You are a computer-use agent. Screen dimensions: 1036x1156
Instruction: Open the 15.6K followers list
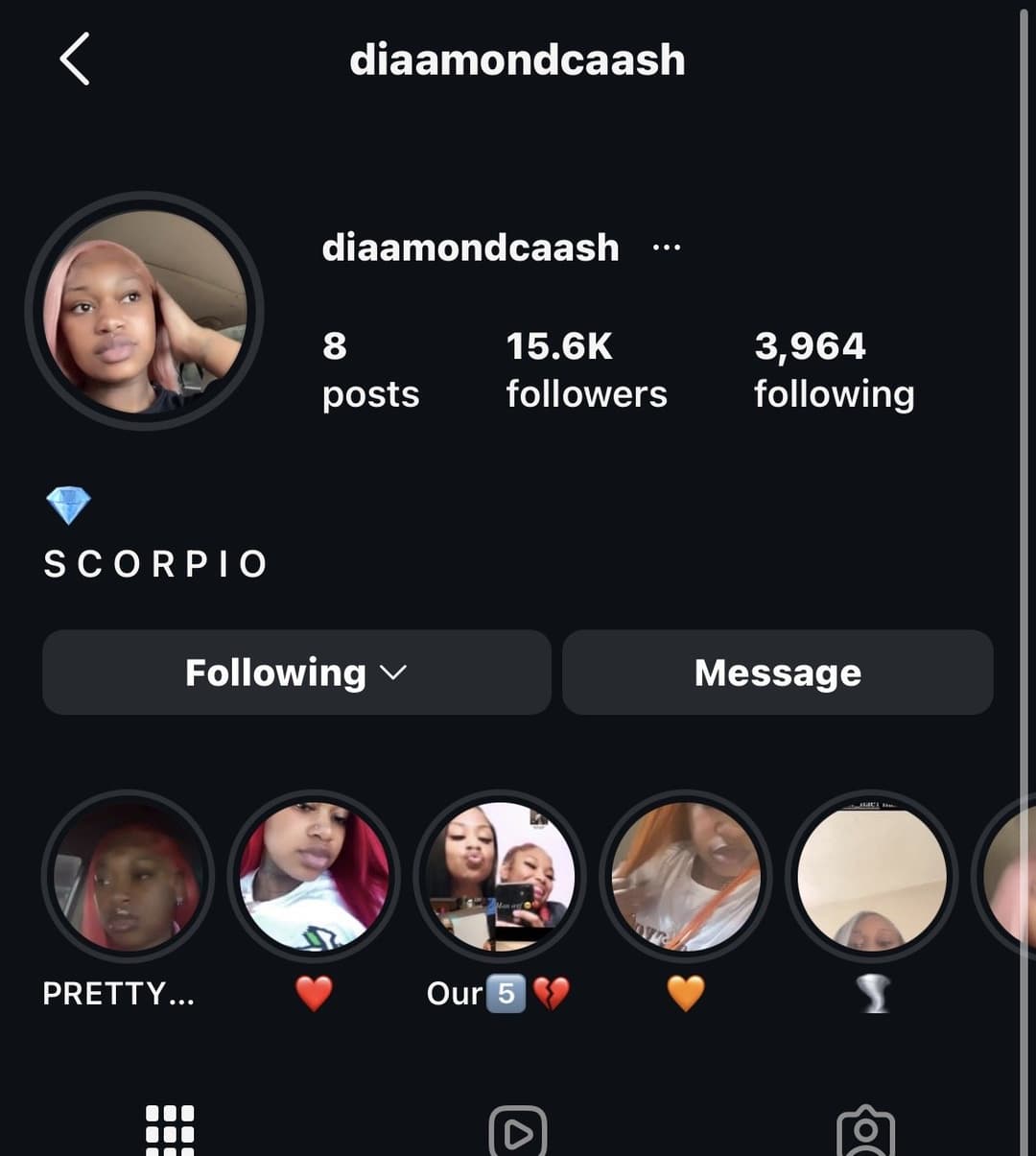585,369
